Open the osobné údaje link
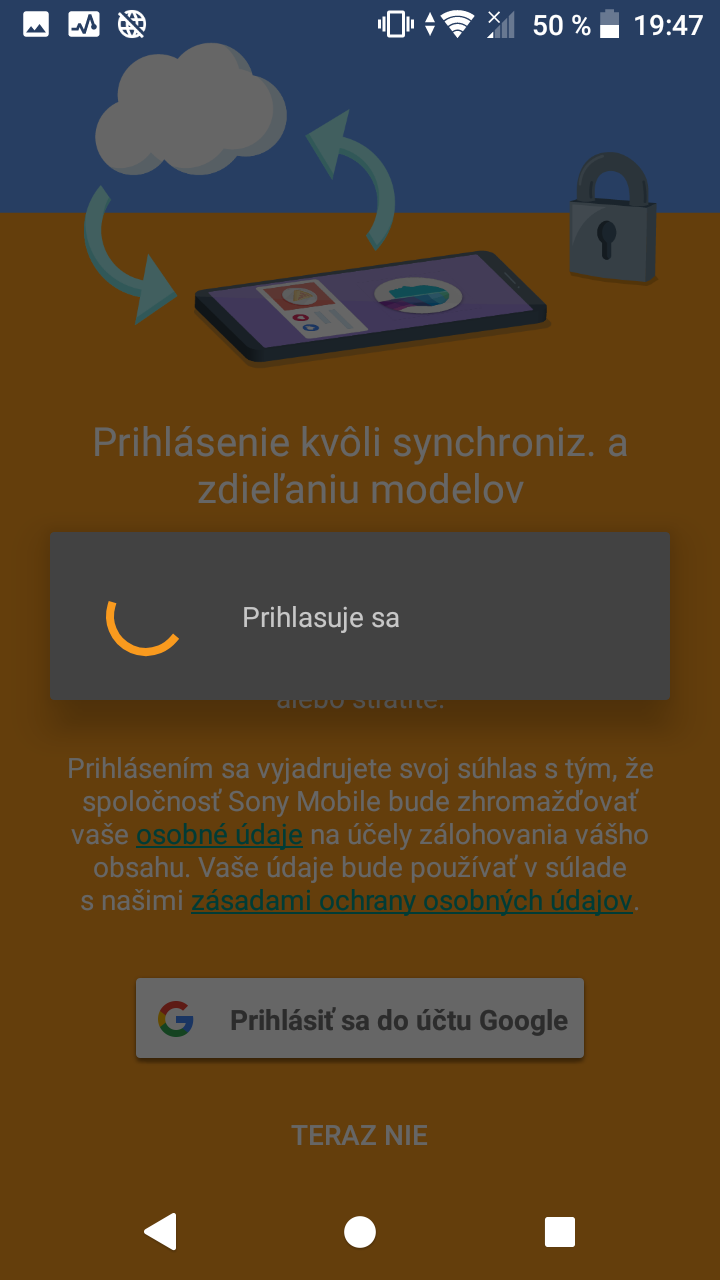Screen dimensions: 720x1280 coord(219,834)
